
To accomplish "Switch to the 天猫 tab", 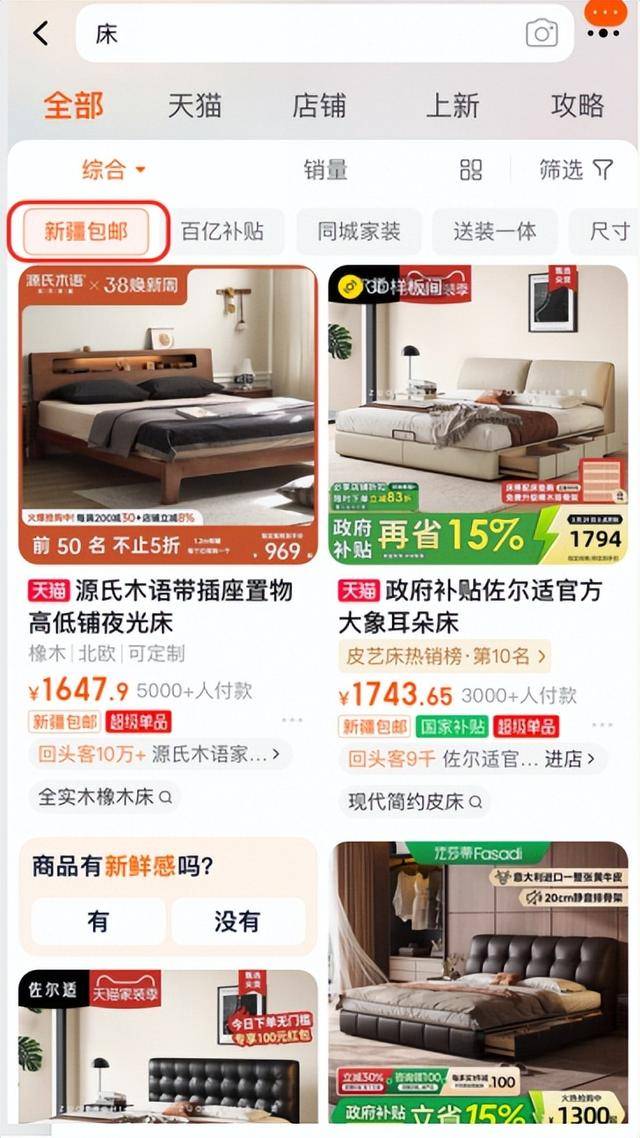I will (194, 105).
